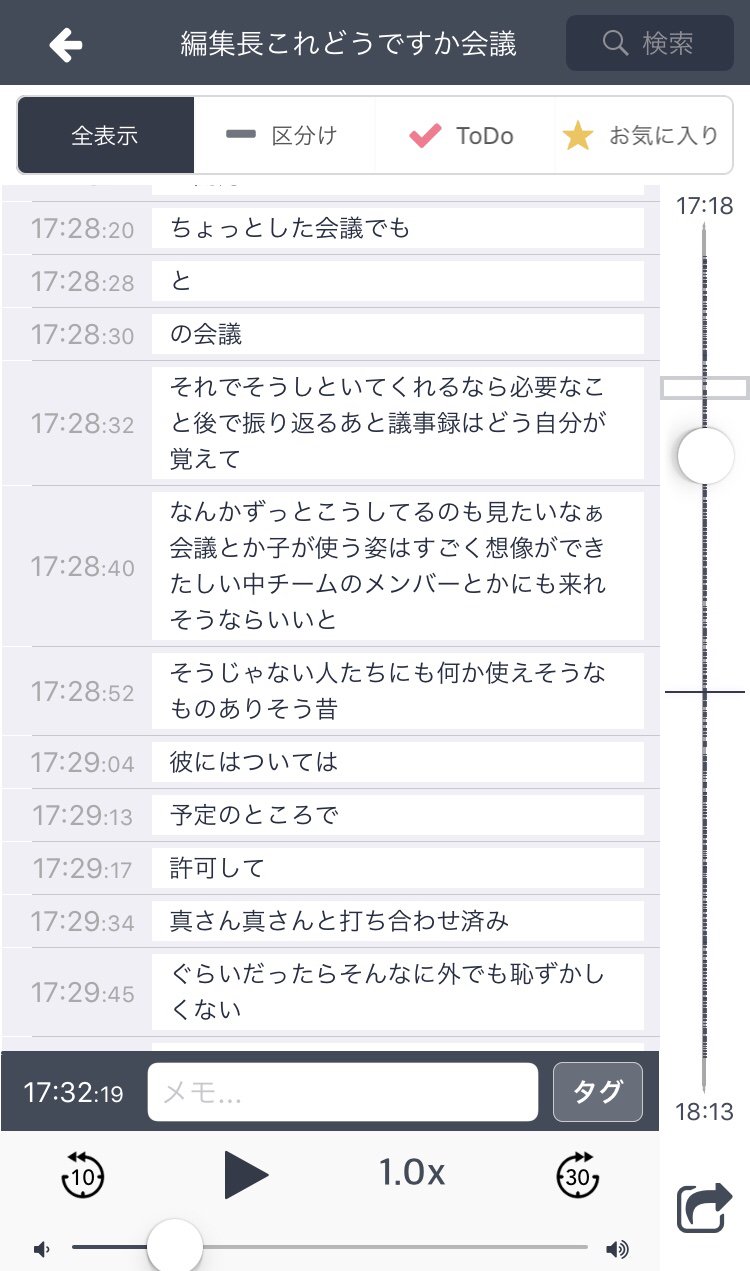The width and height of the screenshot is (750, 1271).
Task: Rewind playback 10 seconds
Action: [x=82, y=1174]
